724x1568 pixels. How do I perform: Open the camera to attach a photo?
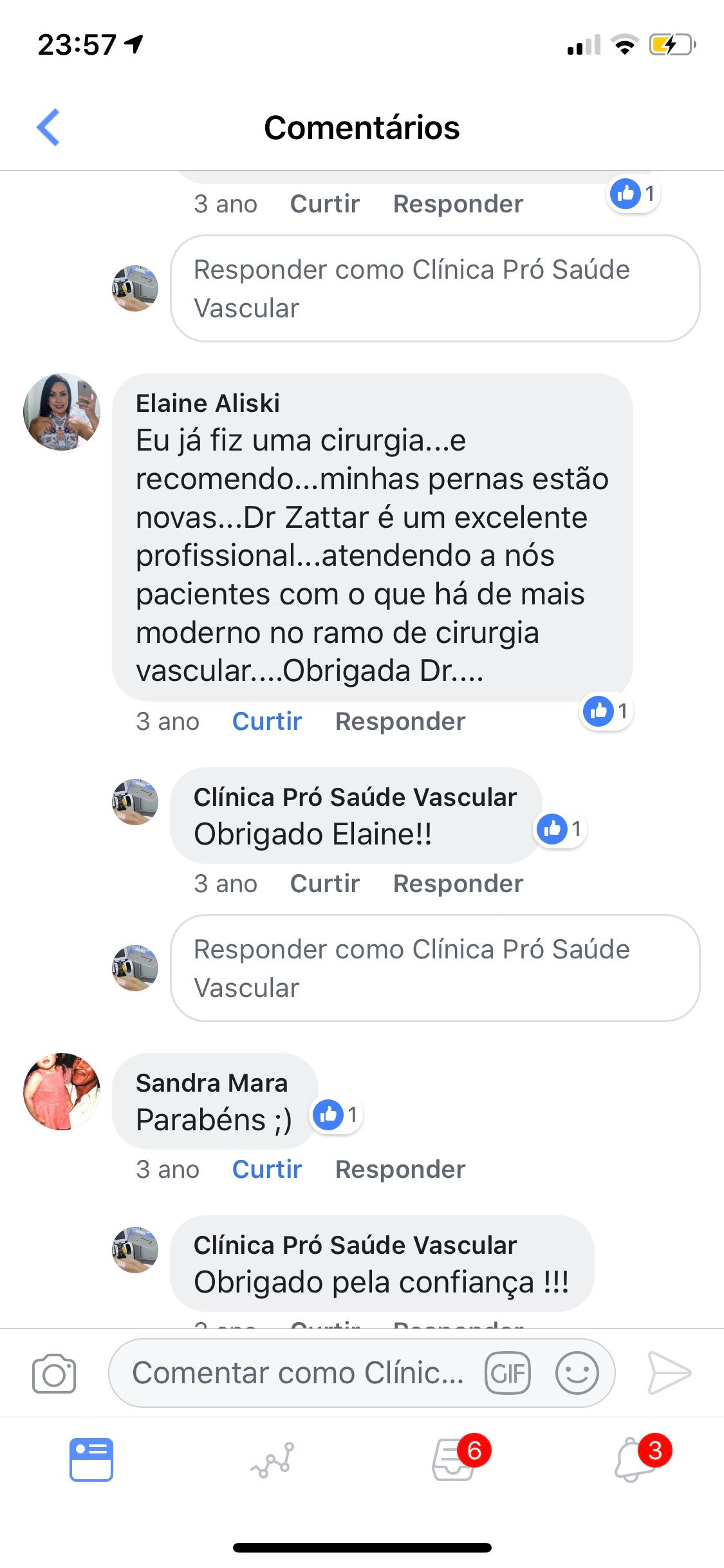(54, 1373)
